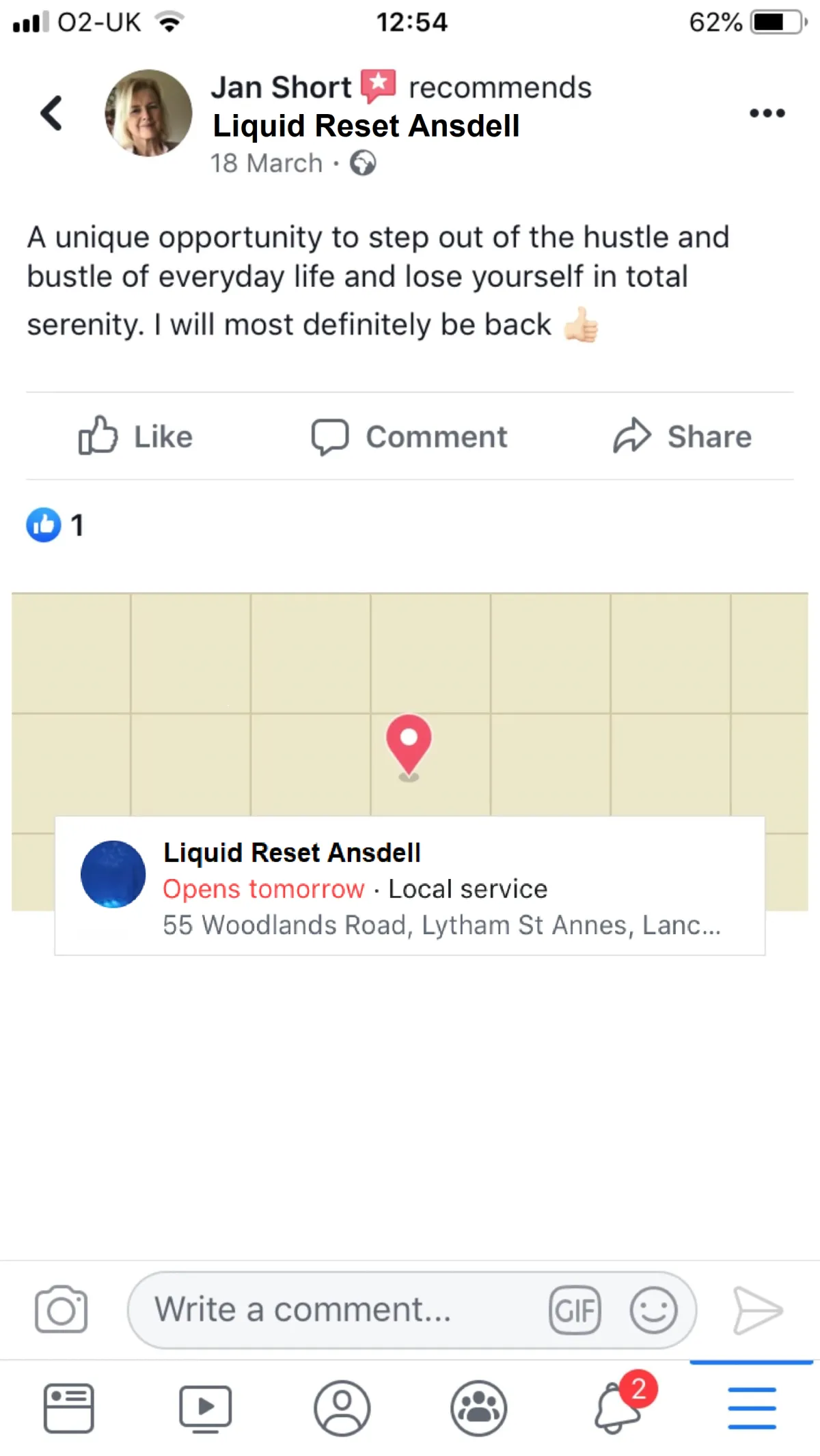Like Jan Short's recommendation

point(135,436)
